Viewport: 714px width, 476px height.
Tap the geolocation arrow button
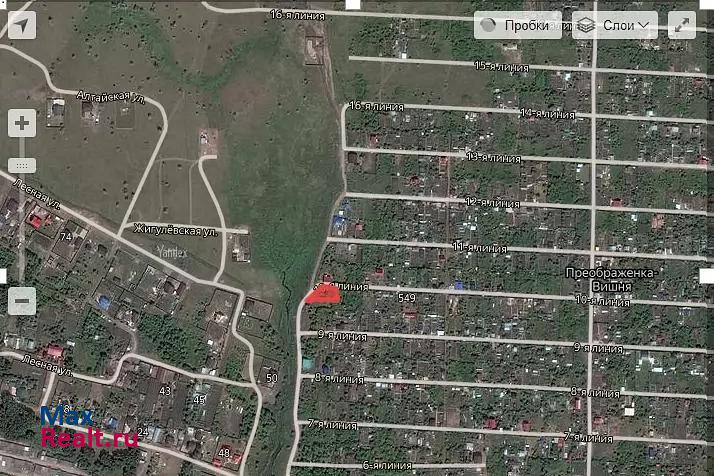pos(21,25)
